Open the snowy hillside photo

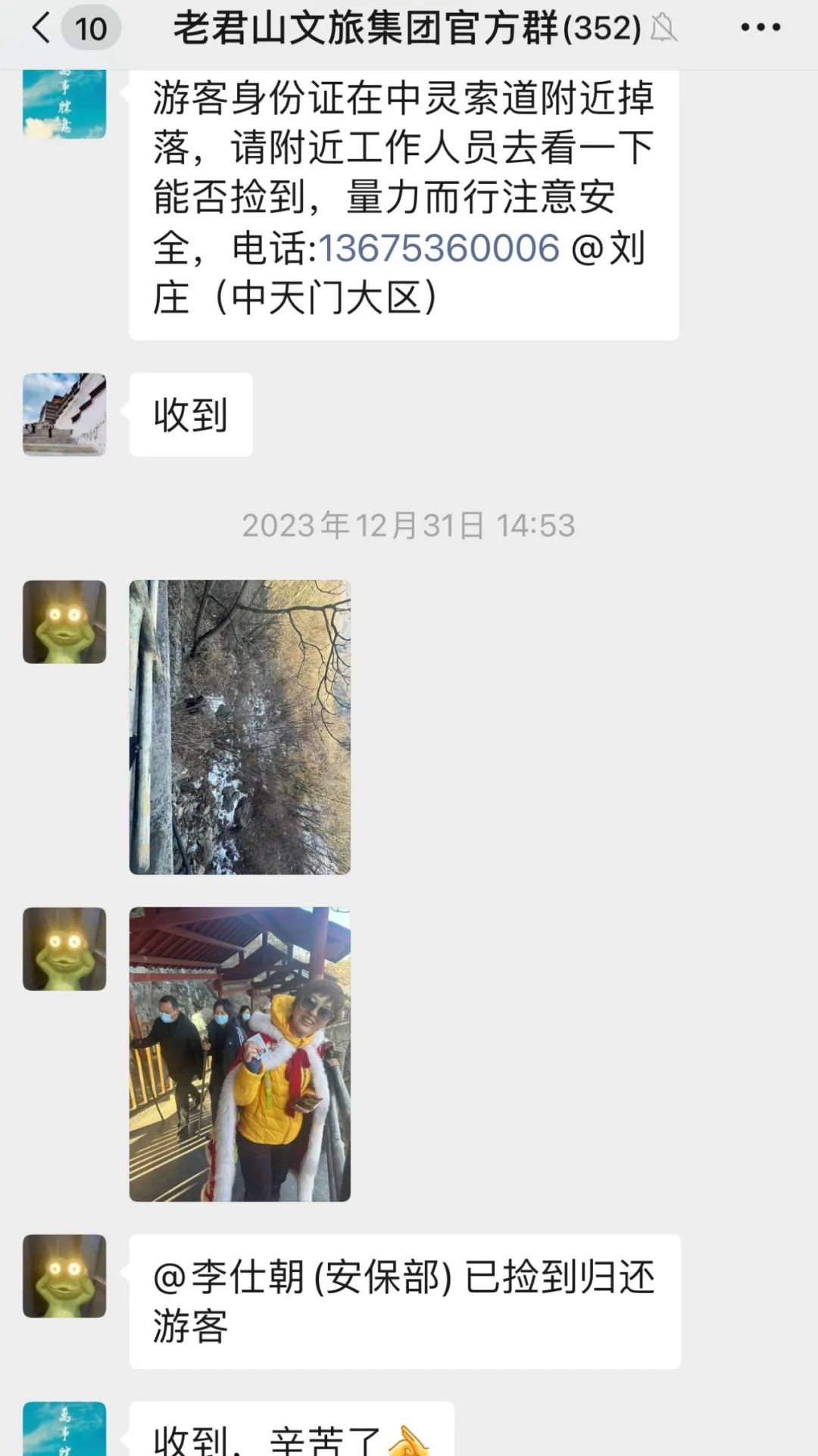click(240, 727)
